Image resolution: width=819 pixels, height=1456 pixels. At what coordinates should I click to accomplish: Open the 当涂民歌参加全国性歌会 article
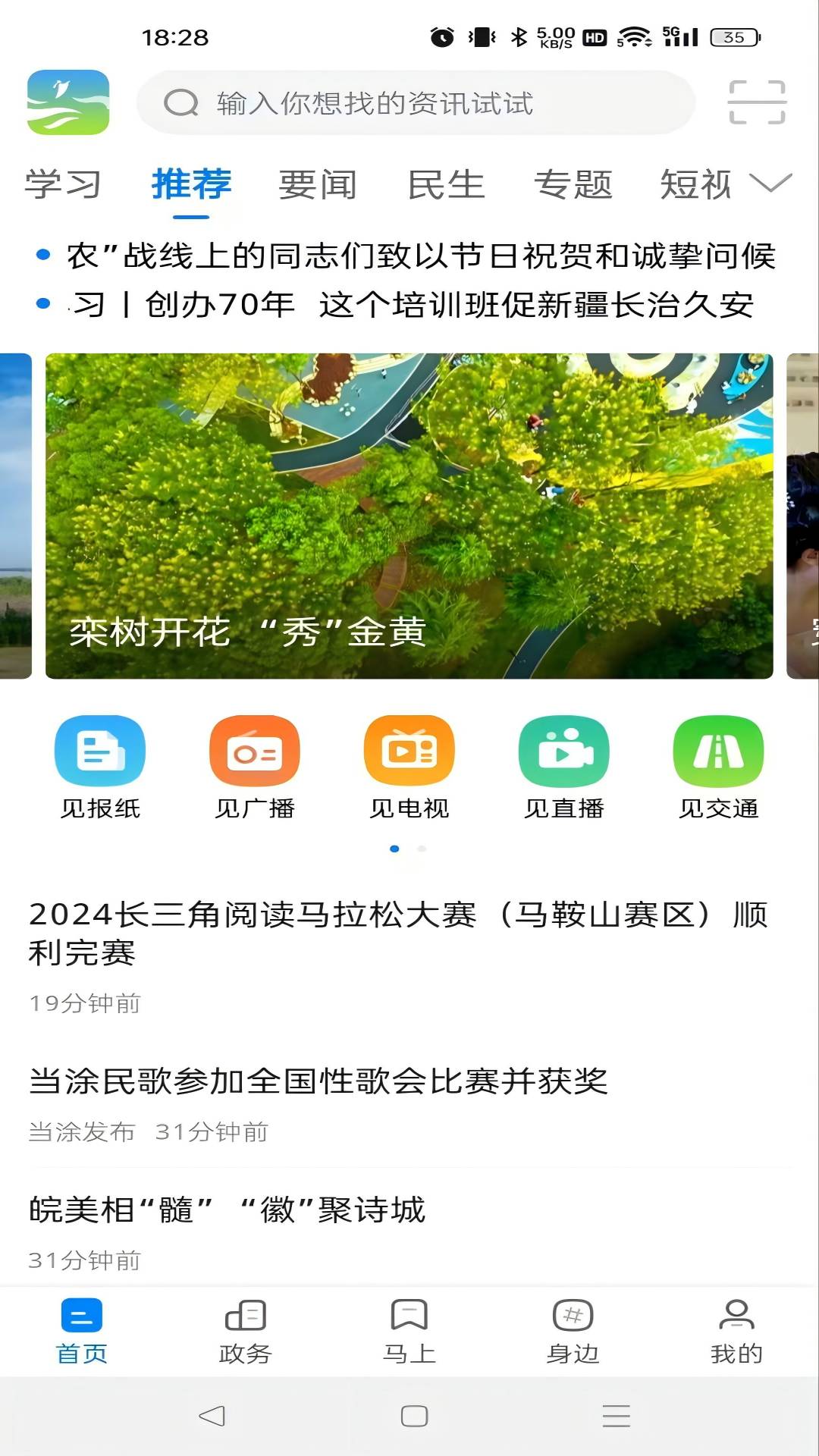click(318, 1081)
